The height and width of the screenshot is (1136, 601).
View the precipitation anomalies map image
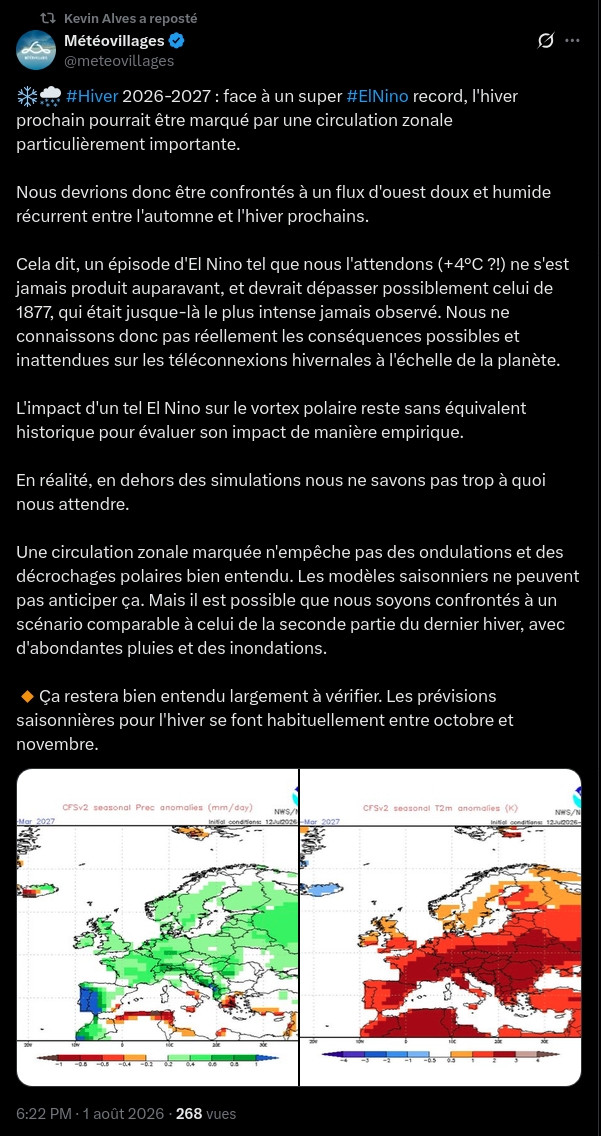pos(157,927)
